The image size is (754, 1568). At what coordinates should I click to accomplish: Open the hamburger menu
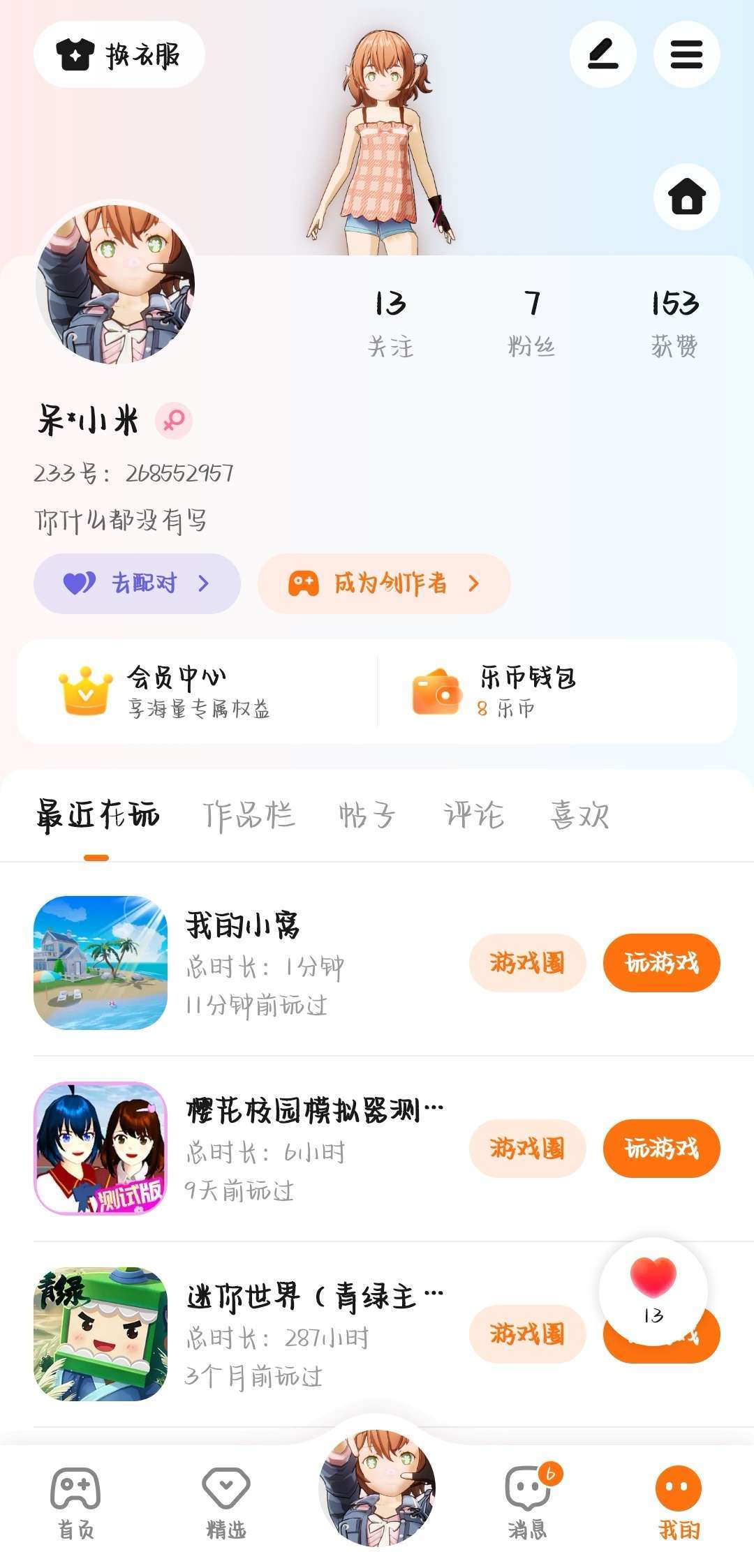click(x=686, y=54)
